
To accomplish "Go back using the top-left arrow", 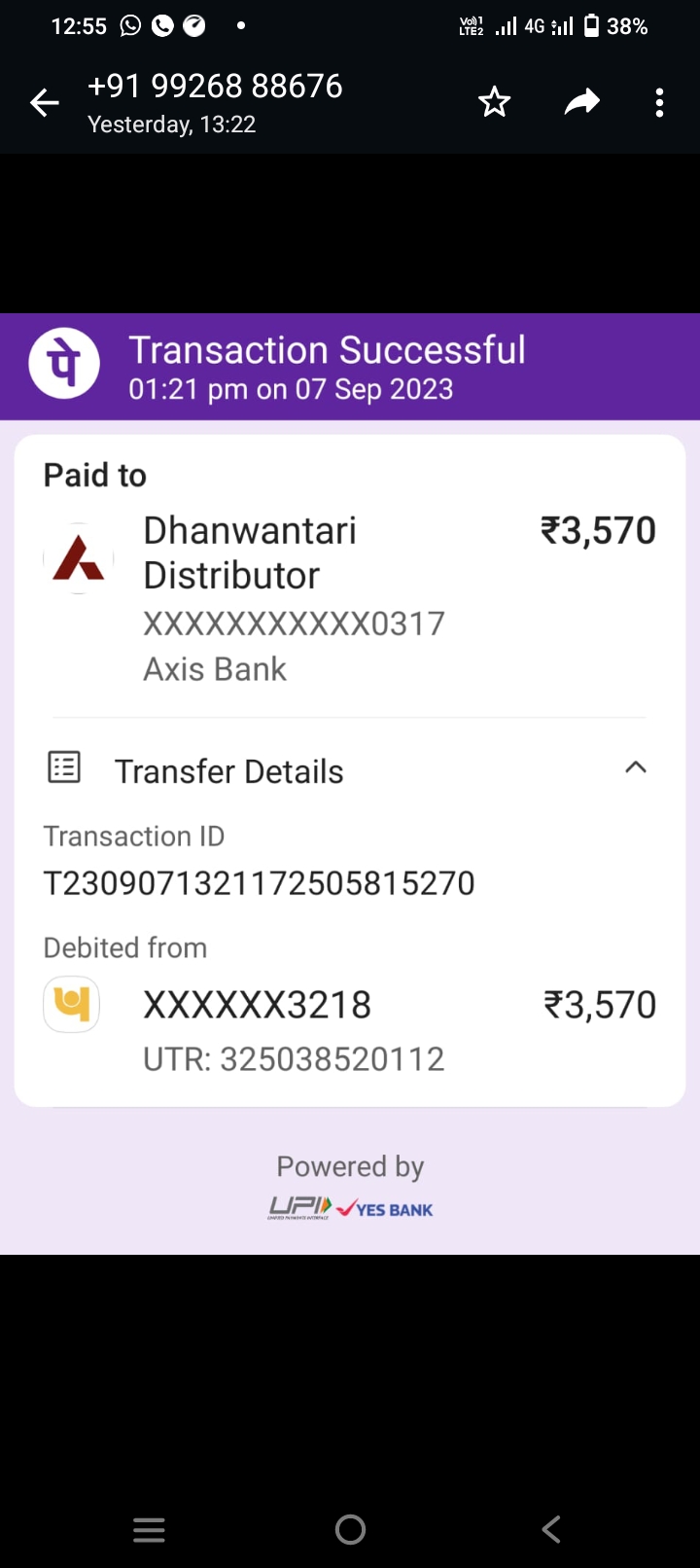I will [x=45, y=102].
